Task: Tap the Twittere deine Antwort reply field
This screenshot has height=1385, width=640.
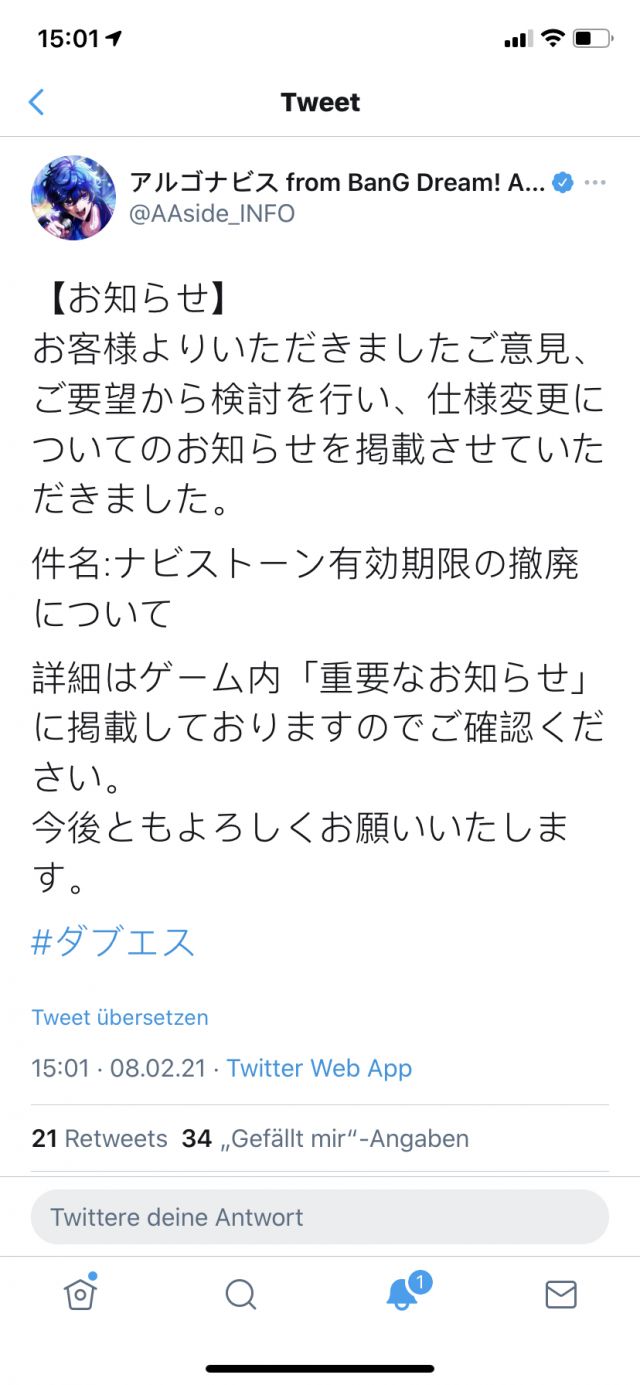Action: coord(320,1217)
